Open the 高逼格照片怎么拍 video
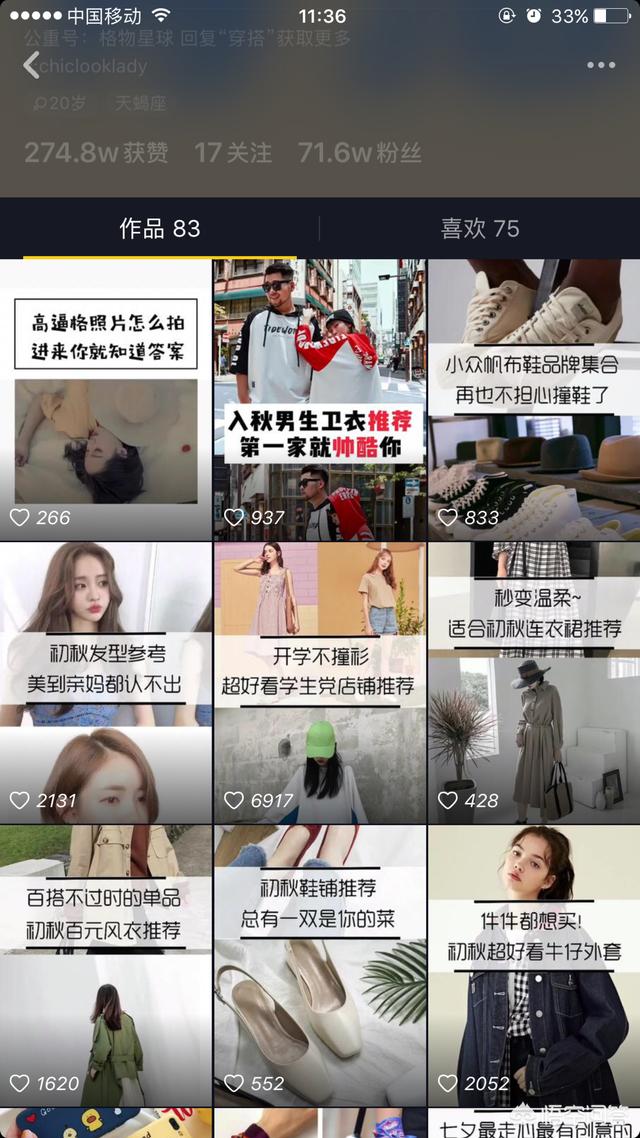The width and height of the screenshot is (640, 1138). click(106, 400)
